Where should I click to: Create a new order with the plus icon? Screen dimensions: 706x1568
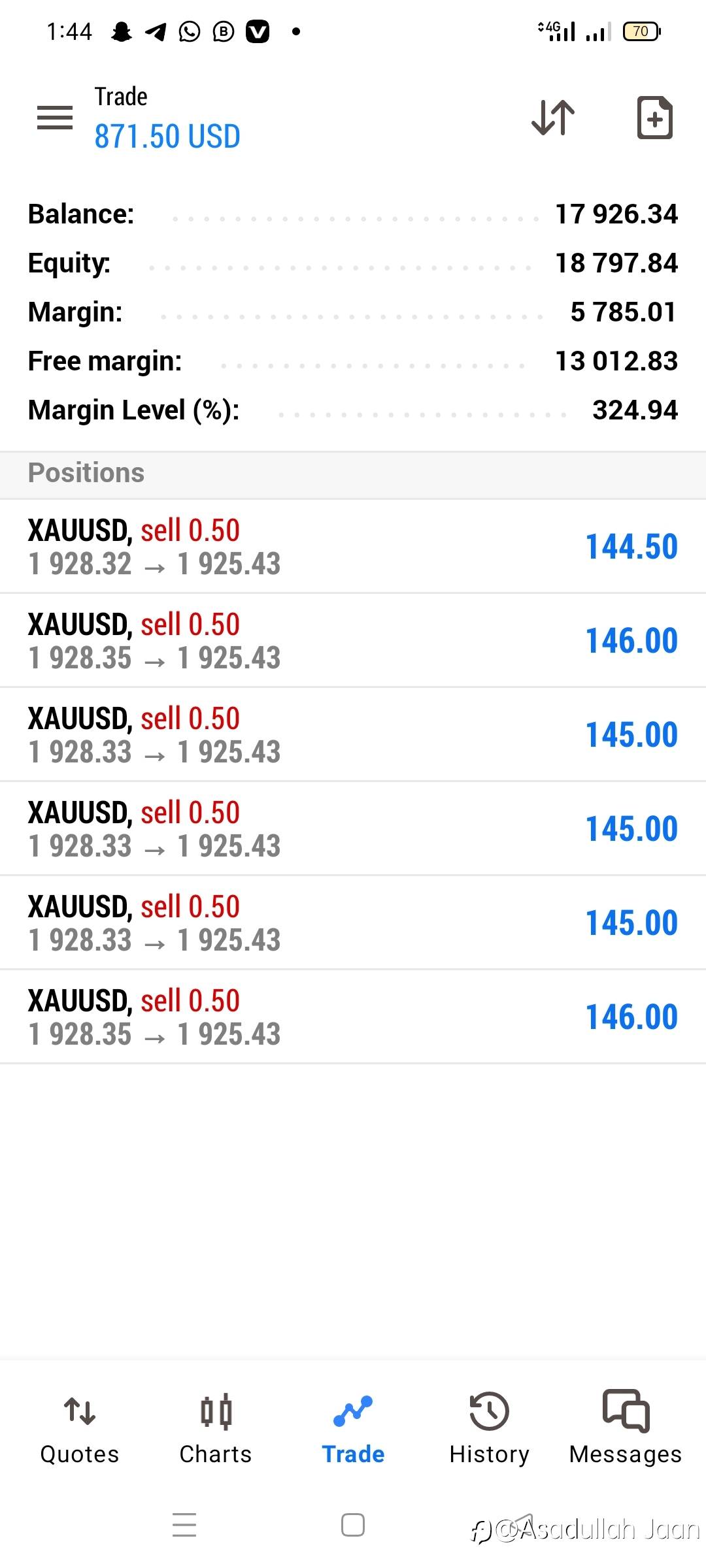pyautogui.click(x=654, y=118)
